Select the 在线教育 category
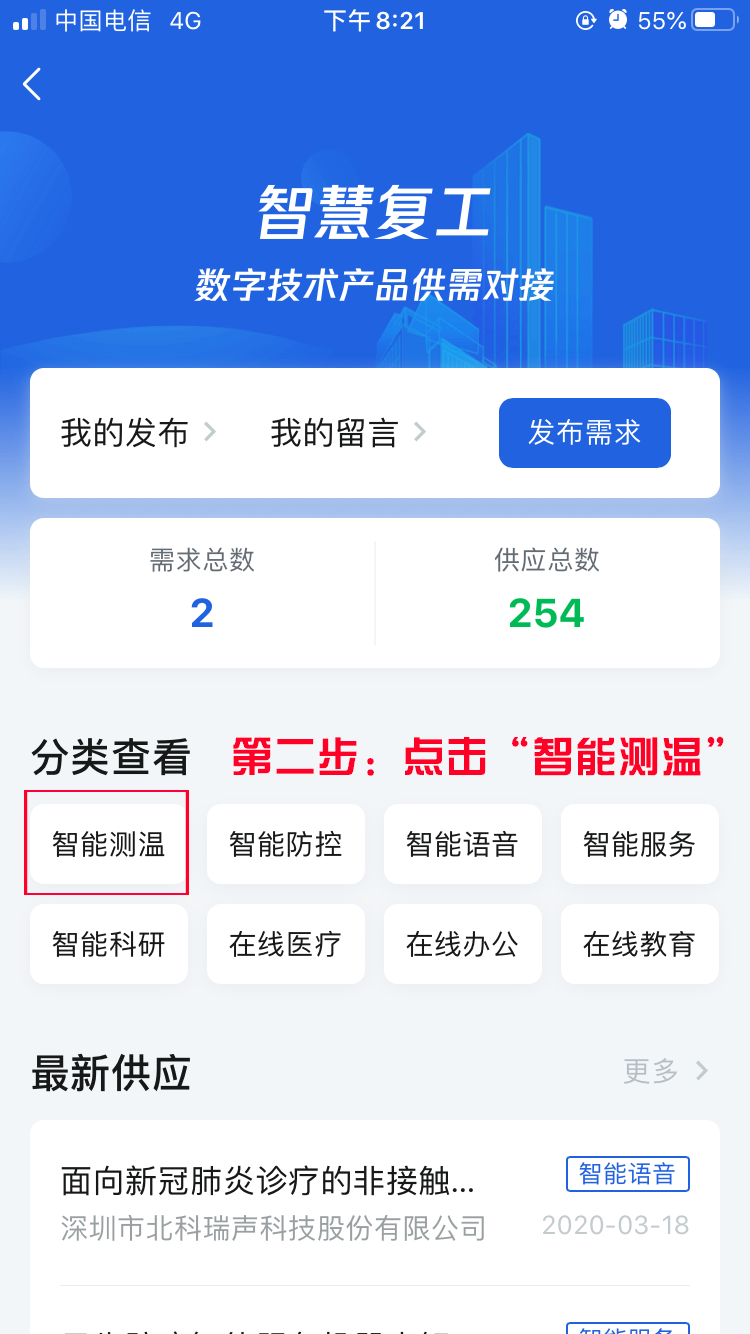Viewport: 750px width, 1334px height. click(639, 944)
